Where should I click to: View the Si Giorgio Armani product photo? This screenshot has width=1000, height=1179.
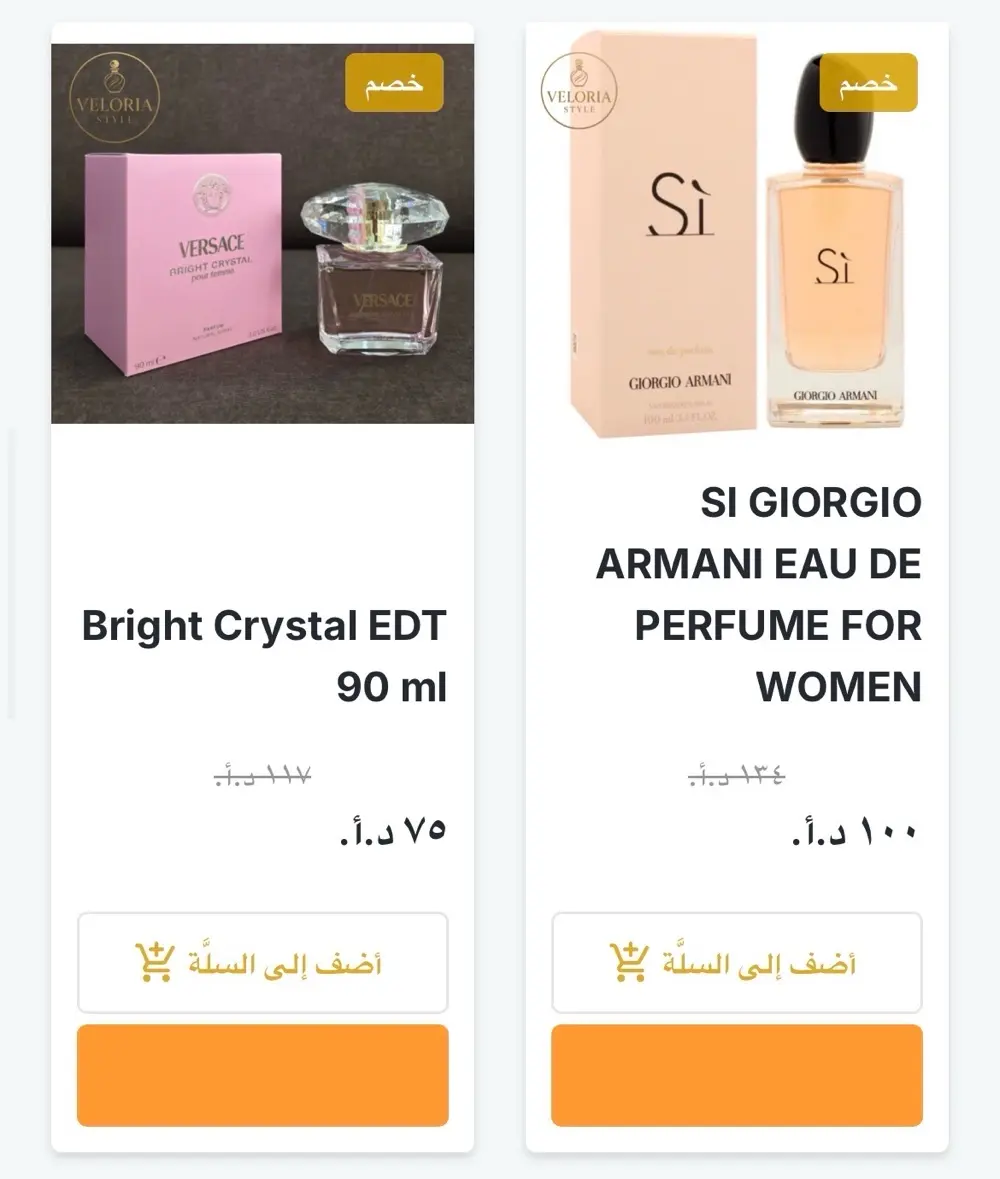pyautogui.click(x=737, y=230)
